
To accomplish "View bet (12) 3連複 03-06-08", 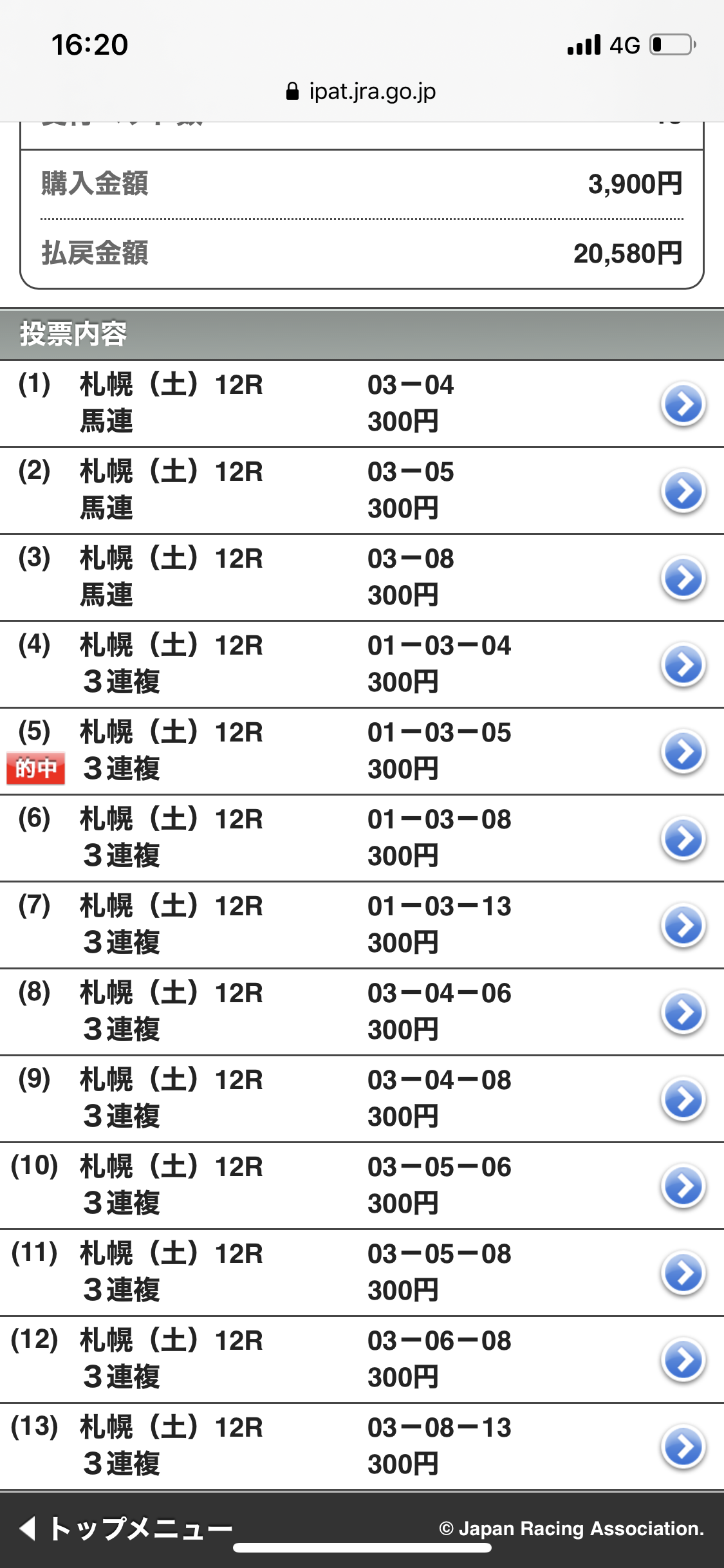I will [683, 1360].
